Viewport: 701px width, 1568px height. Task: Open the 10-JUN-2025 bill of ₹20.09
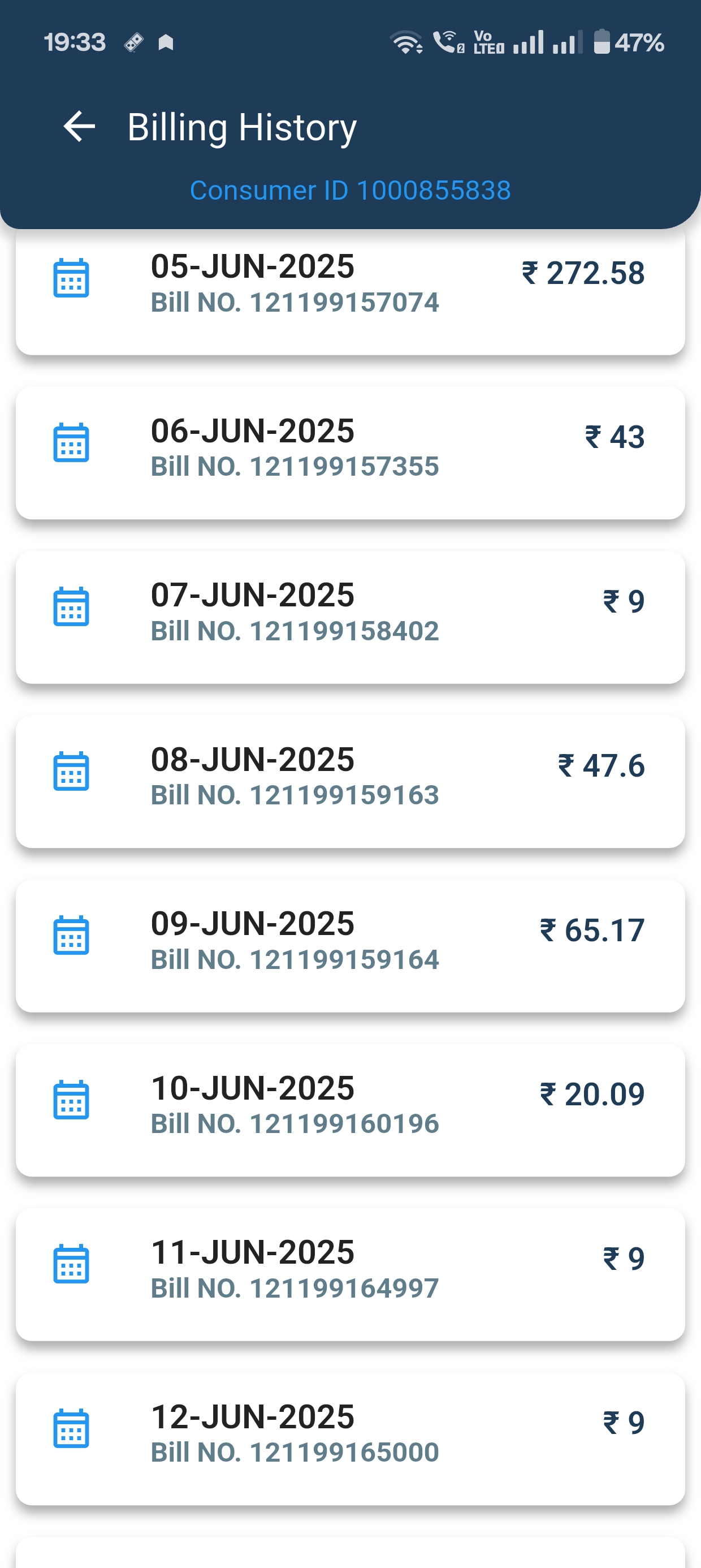[x=350, y=1110]
